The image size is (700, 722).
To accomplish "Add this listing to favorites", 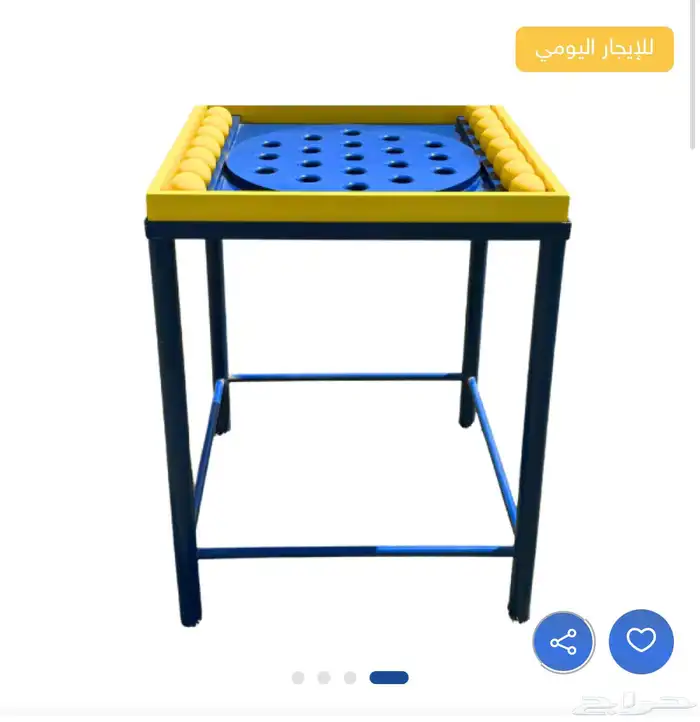I will pyautogui.click(x=641, y=641).
